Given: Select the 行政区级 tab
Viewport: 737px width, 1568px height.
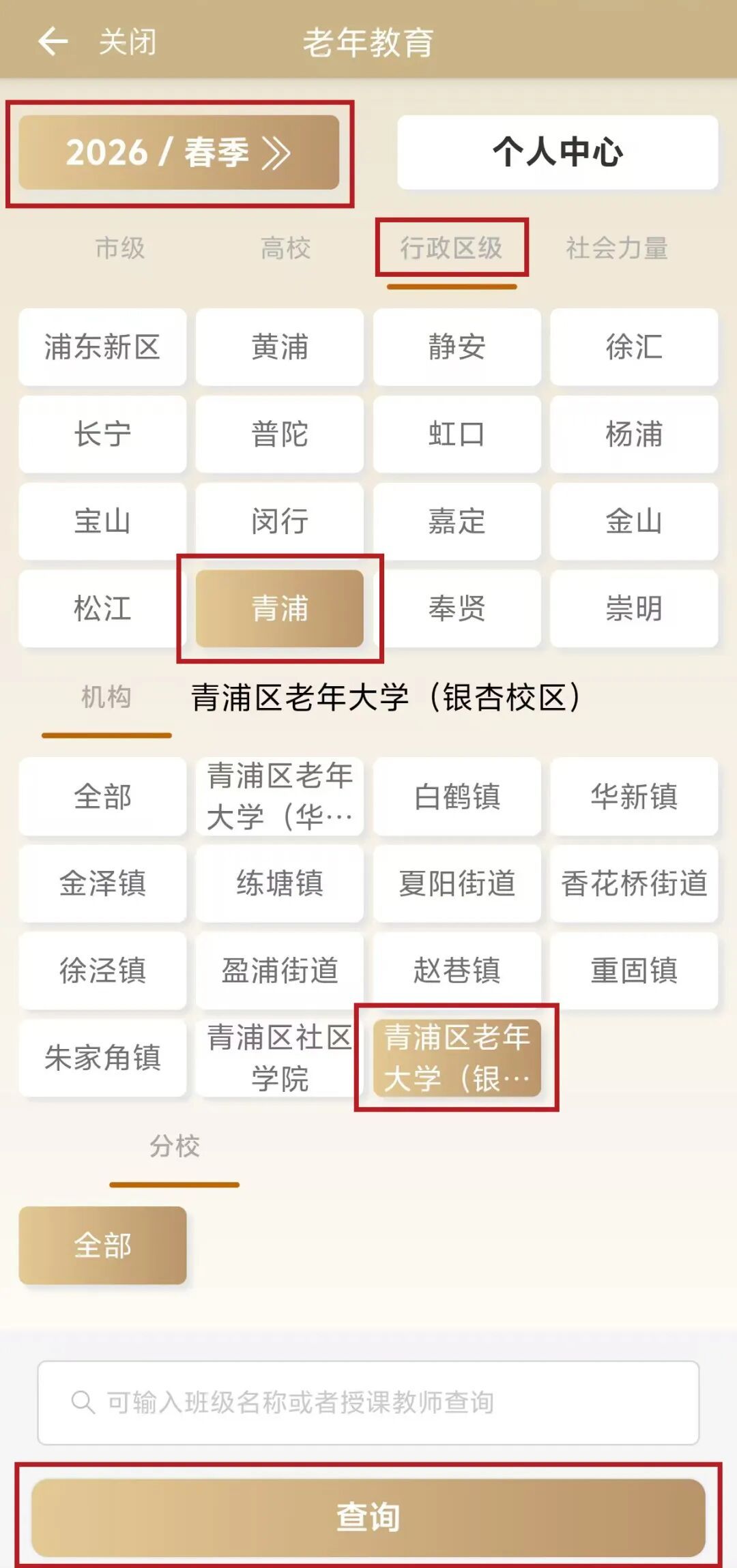Looking at the screenshot, I should [451, 248].
